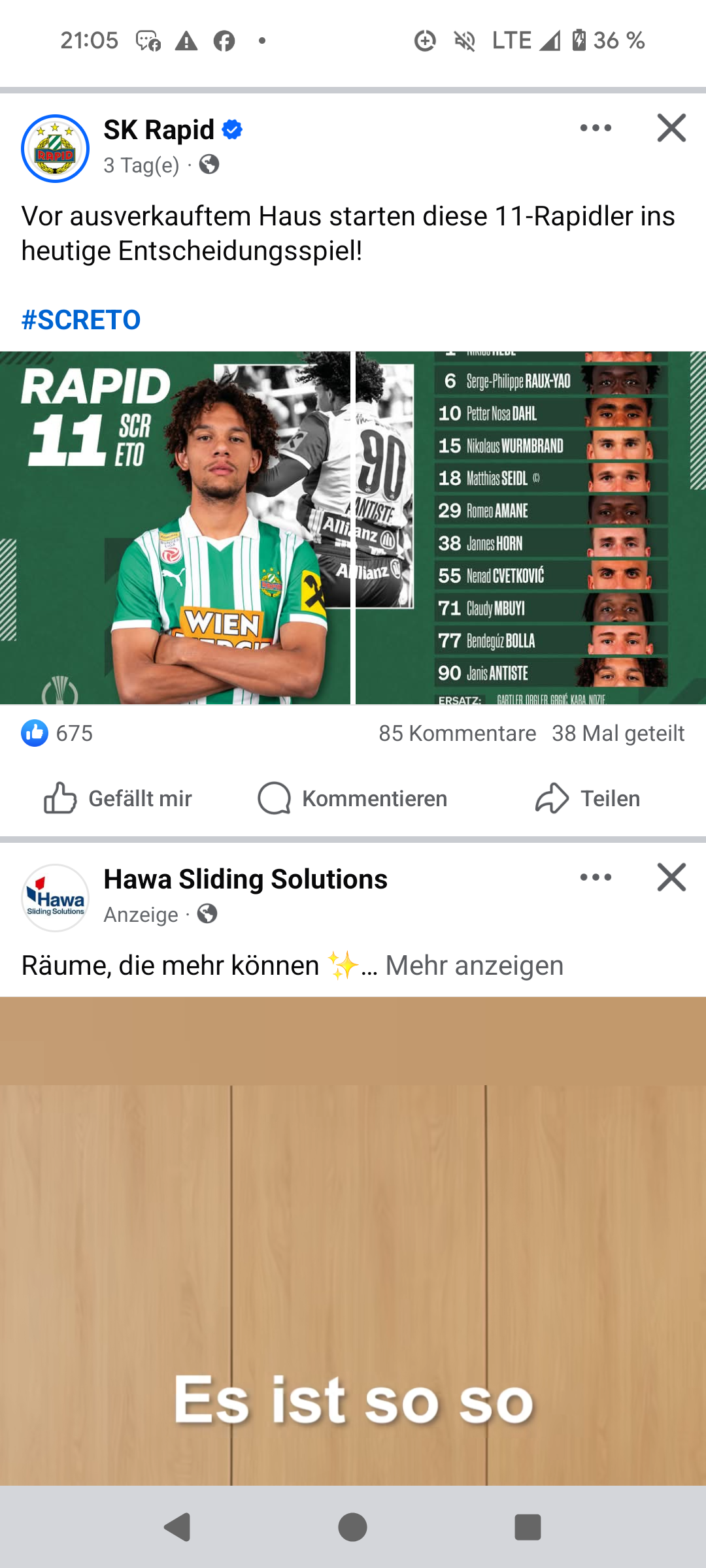Open the overflow menu on SK Rapid's post
The image size is (706, 1568).
click(x=596, y=128)
